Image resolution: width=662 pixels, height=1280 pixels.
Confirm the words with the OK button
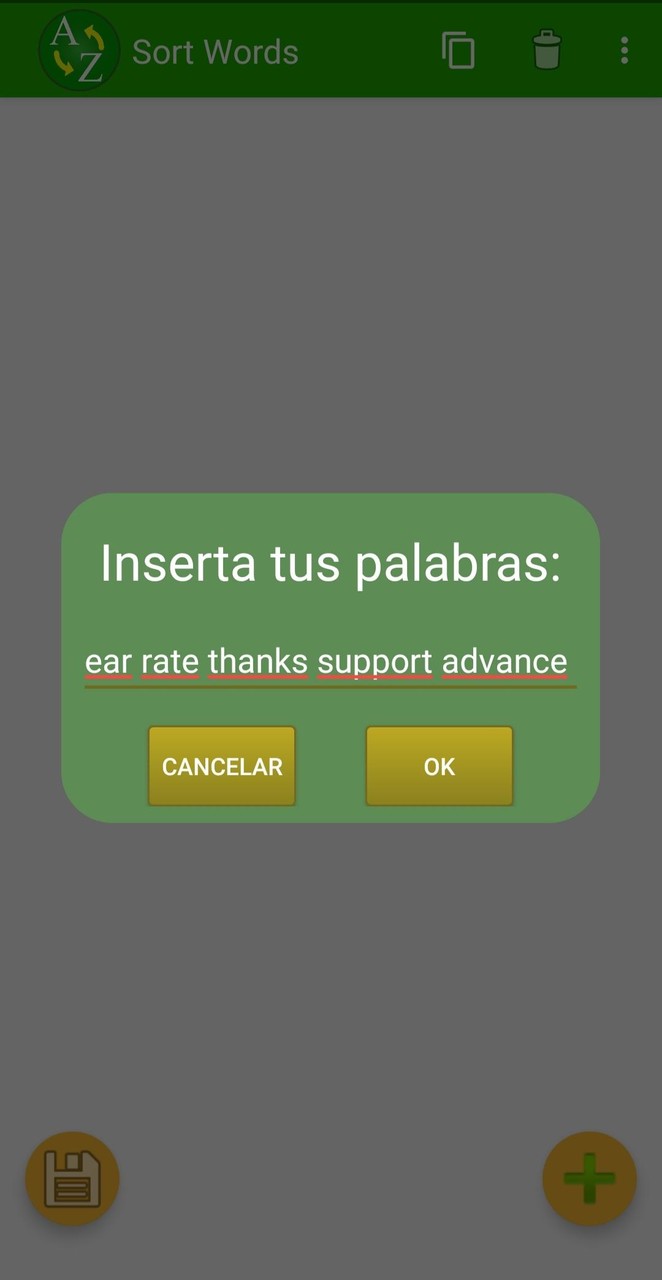pos(439,766)
